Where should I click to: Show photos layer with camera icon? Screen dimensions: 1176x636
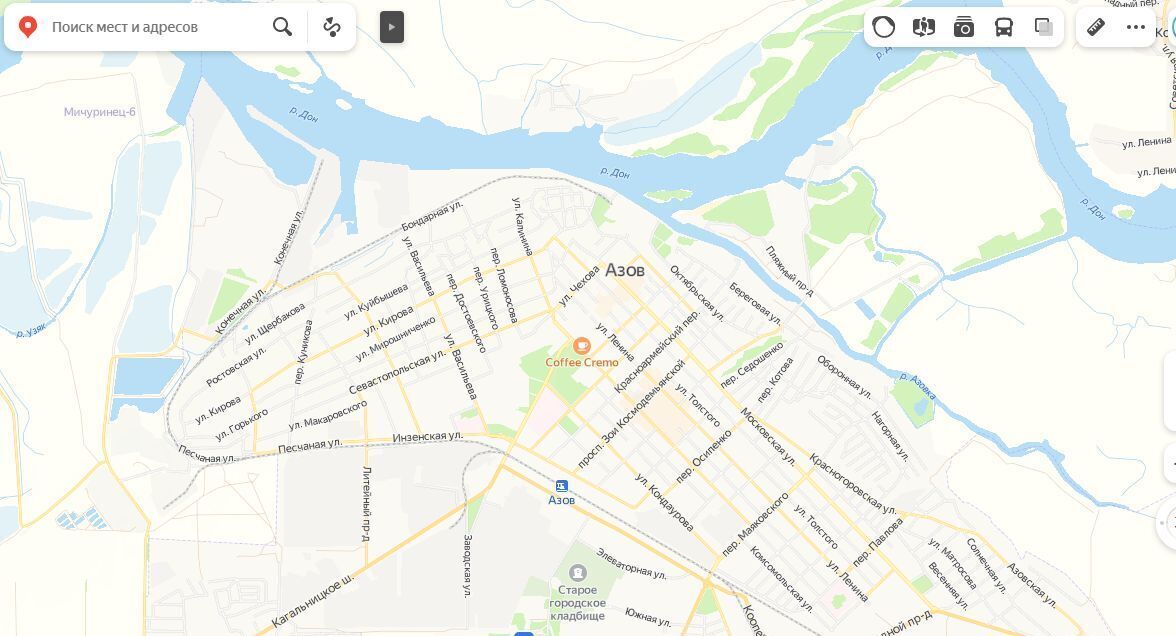[964, 27]
